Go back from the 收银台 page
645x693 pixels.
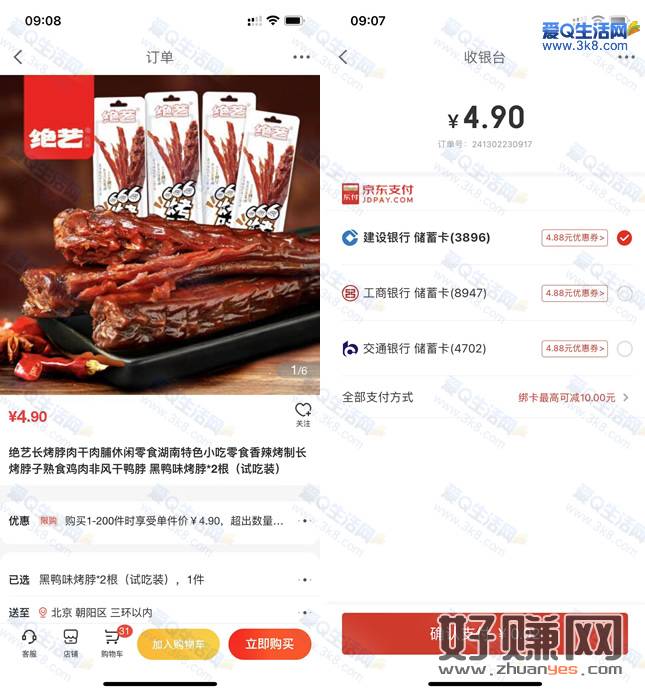point(344,57)
